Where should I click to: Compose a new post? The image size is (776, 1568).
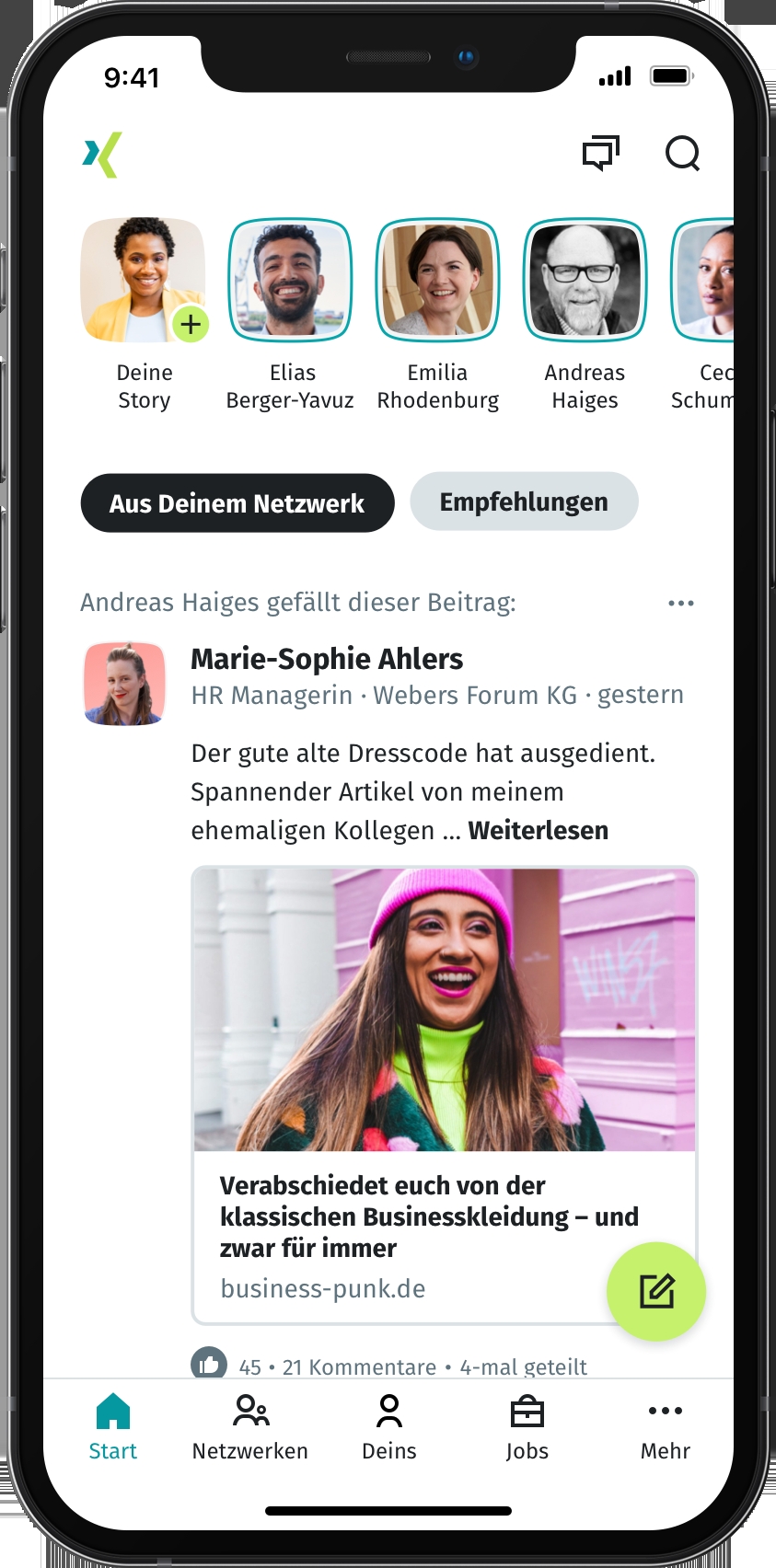pyautogui.click(x=655, y=1292)
